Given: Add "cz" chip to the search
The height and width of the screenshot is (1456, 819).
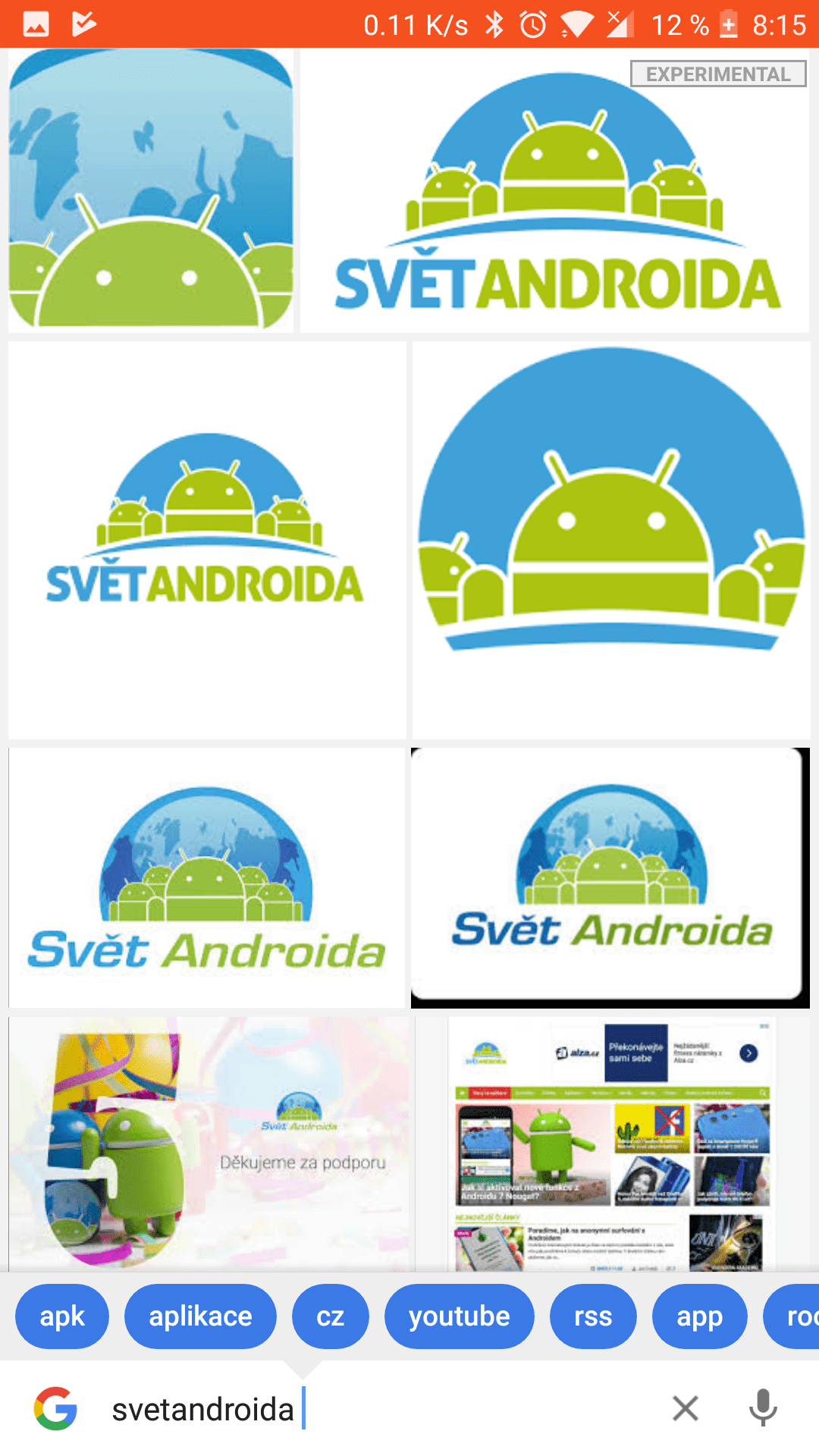Looking at the screenshot, I should click(x=331, y=1316).
